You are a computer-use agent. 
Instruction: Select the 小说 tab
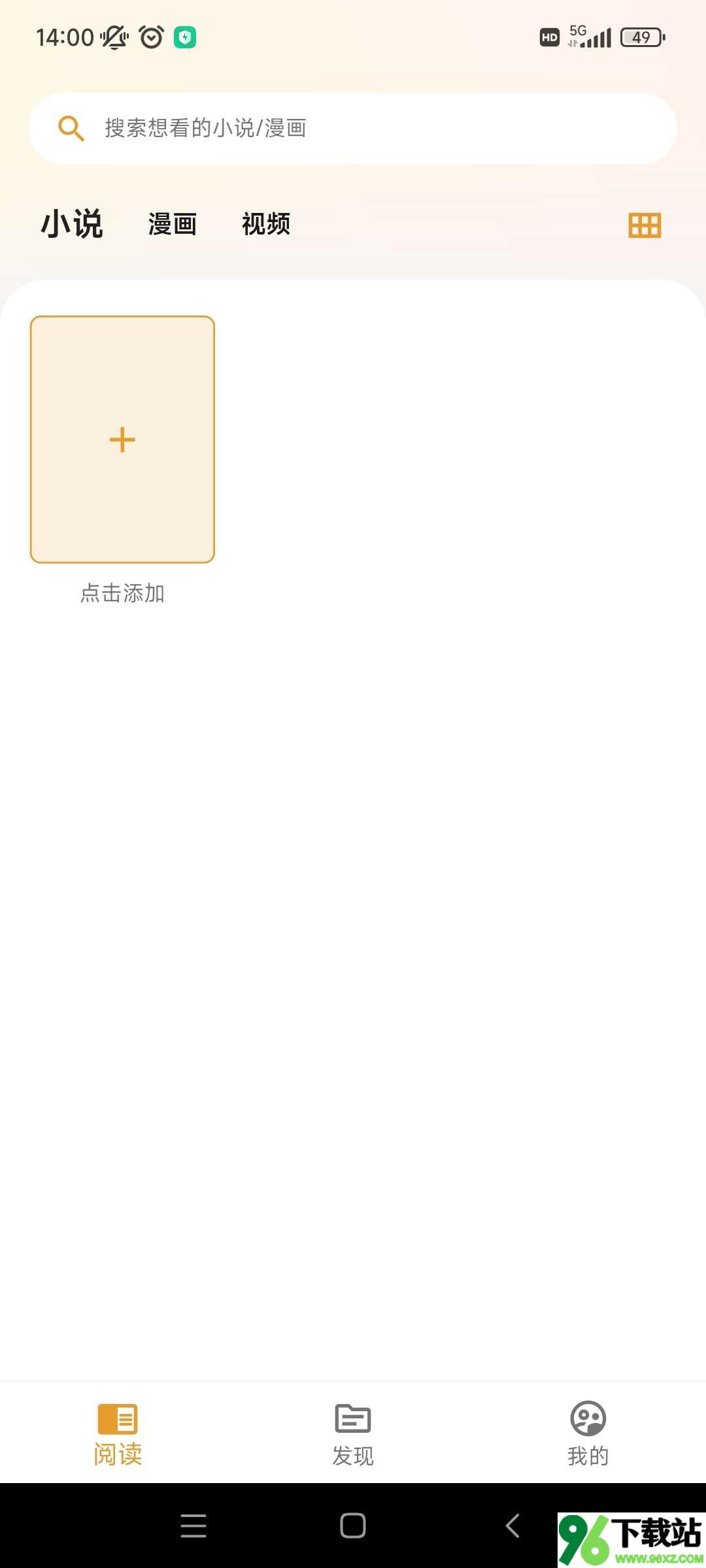coord(72,224)
